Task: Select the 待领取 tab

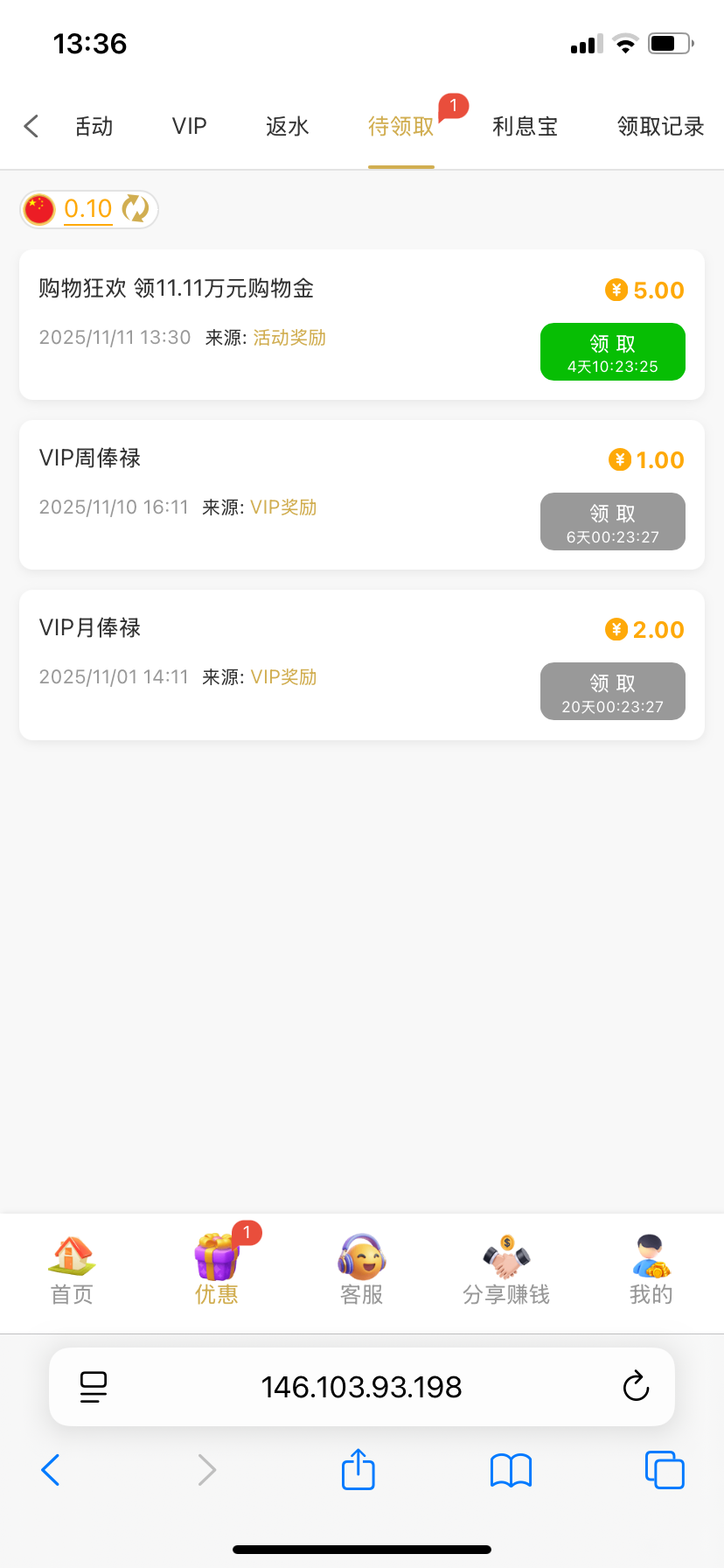Action: (400, 127)
